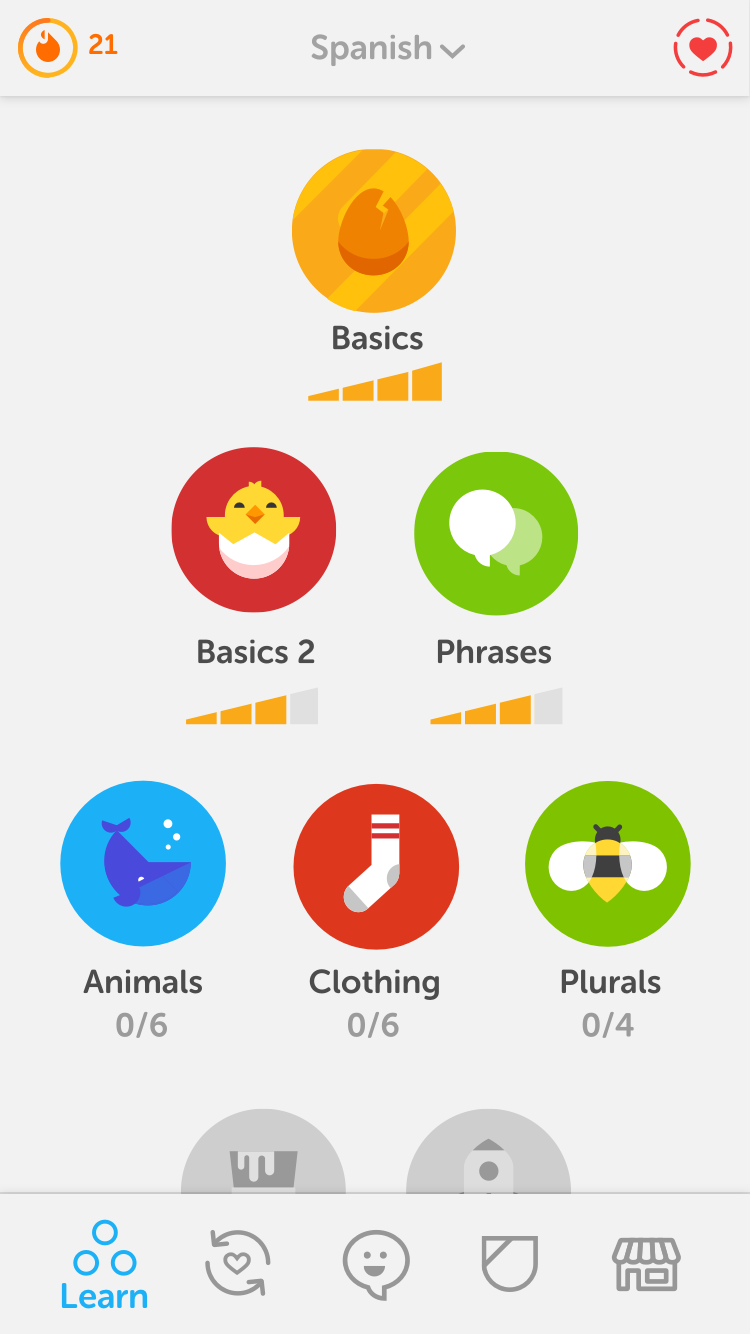Switch to the health practice tab
This screenshot has width=750, height=1334.
[238, 1264]
